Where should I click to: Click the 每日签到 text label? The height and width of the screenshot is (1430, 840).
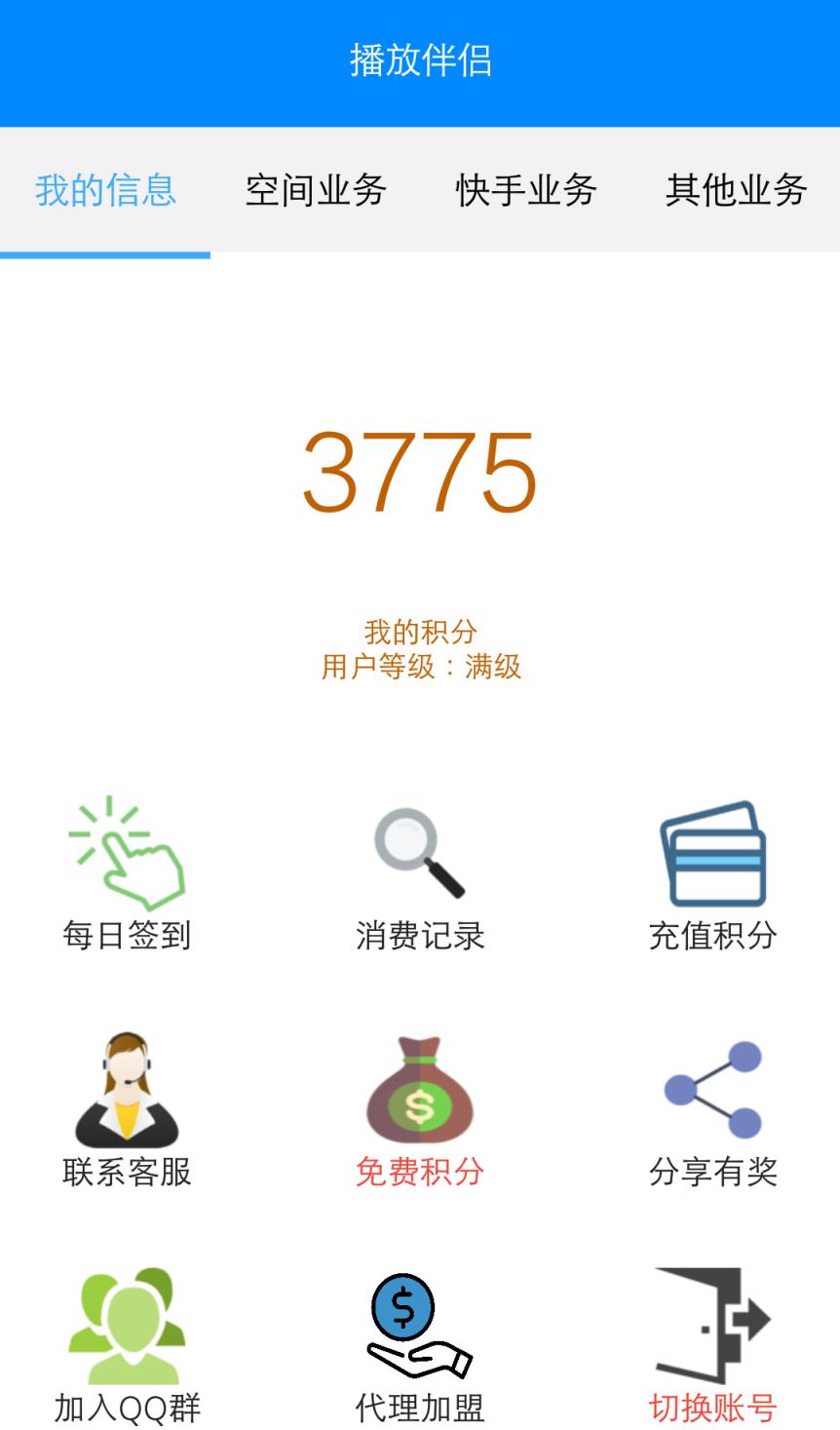[127, 937]
